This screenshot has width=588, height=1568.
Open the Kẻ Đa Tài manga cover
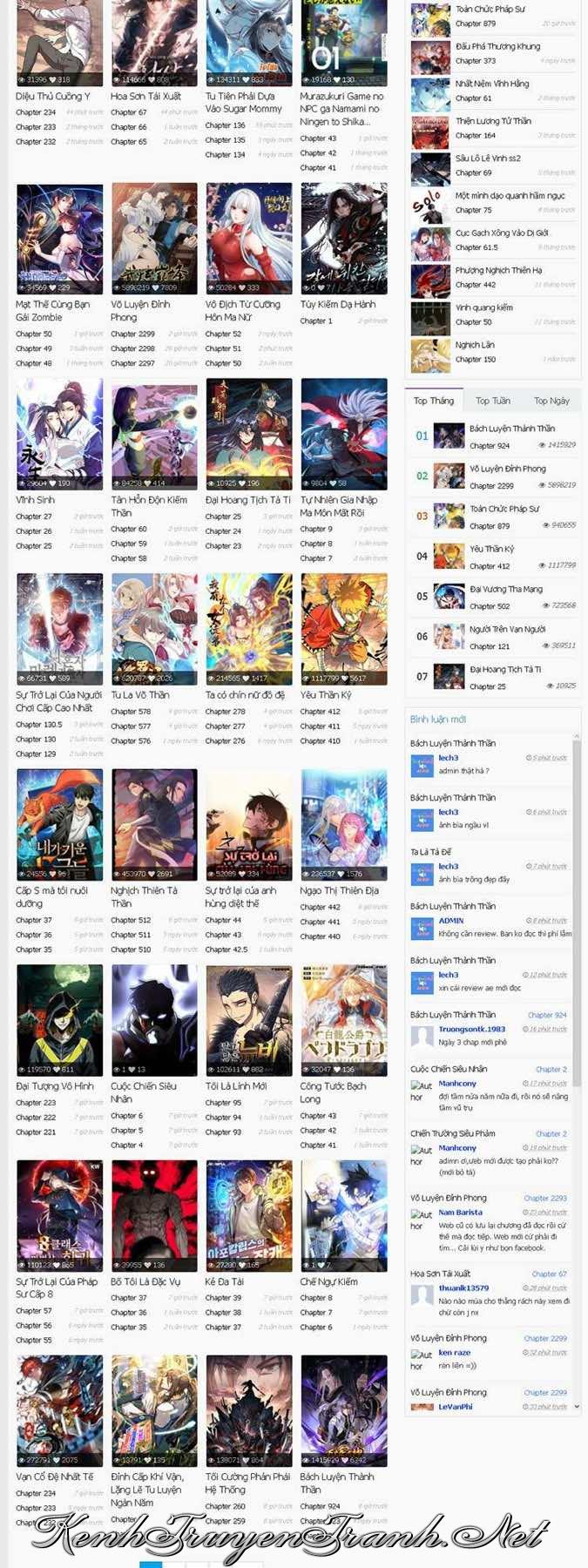click(x=249, y=1215)
